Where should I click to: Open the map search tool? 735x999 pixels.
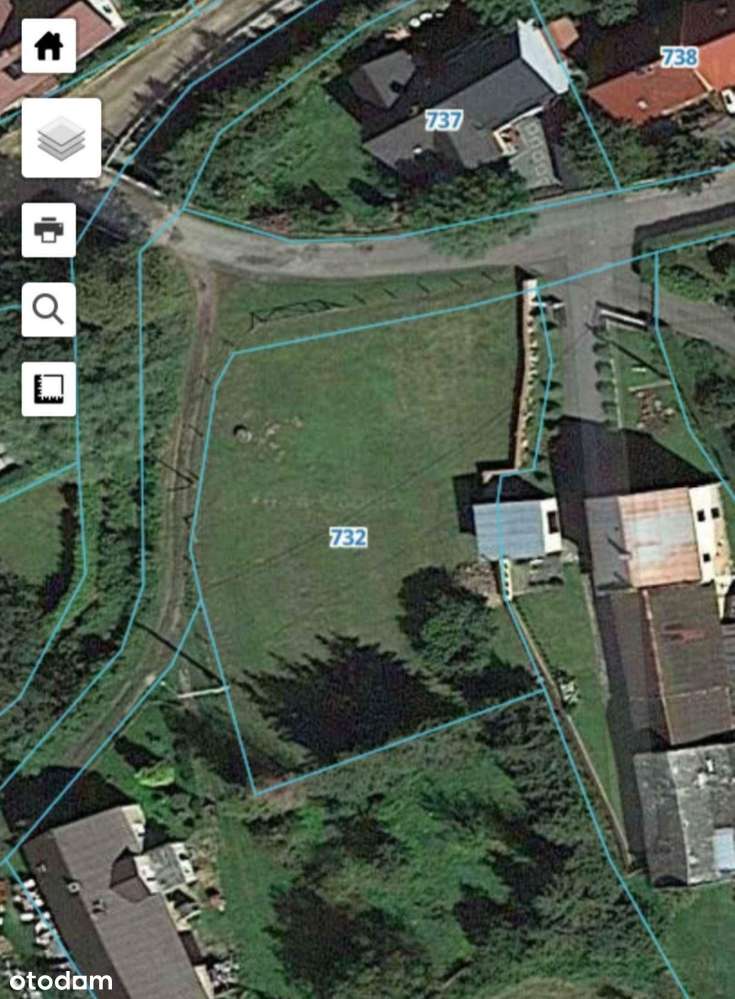tap(48, 309)
